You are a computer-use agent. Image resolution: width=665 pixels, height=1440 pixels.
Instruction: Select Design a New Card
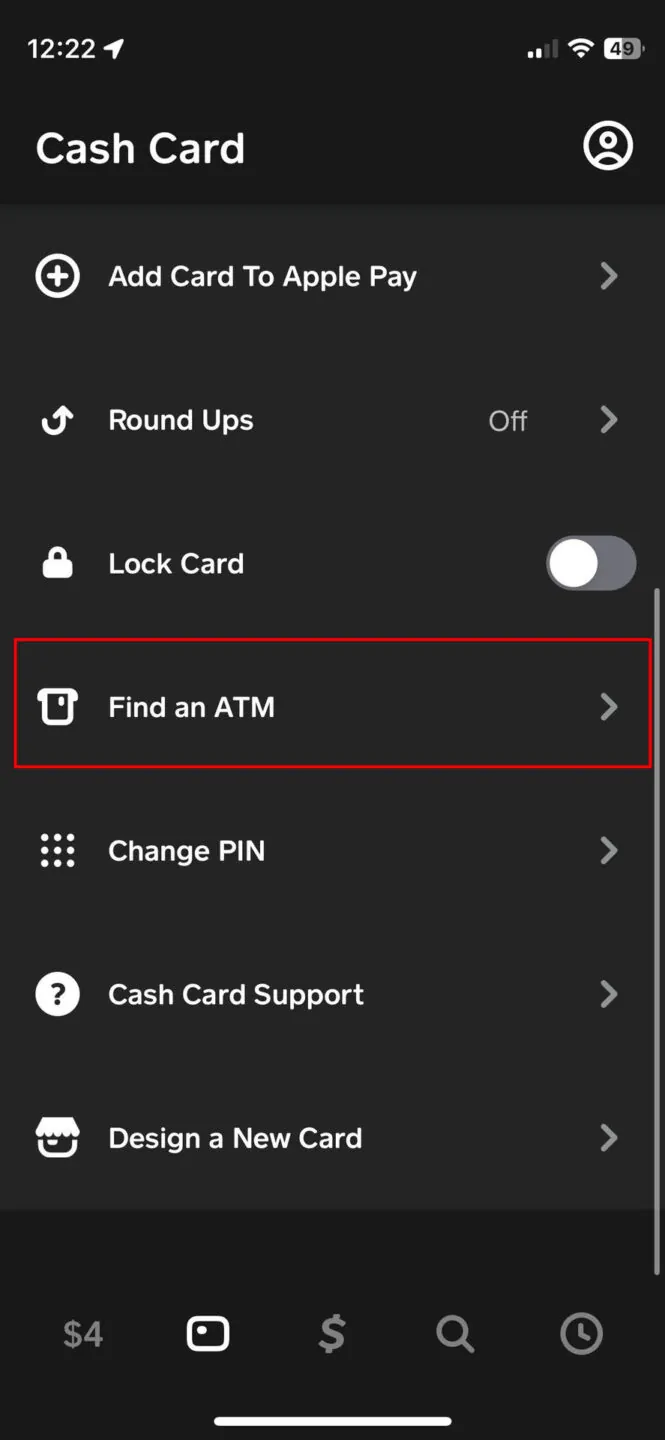(330, 1138)
